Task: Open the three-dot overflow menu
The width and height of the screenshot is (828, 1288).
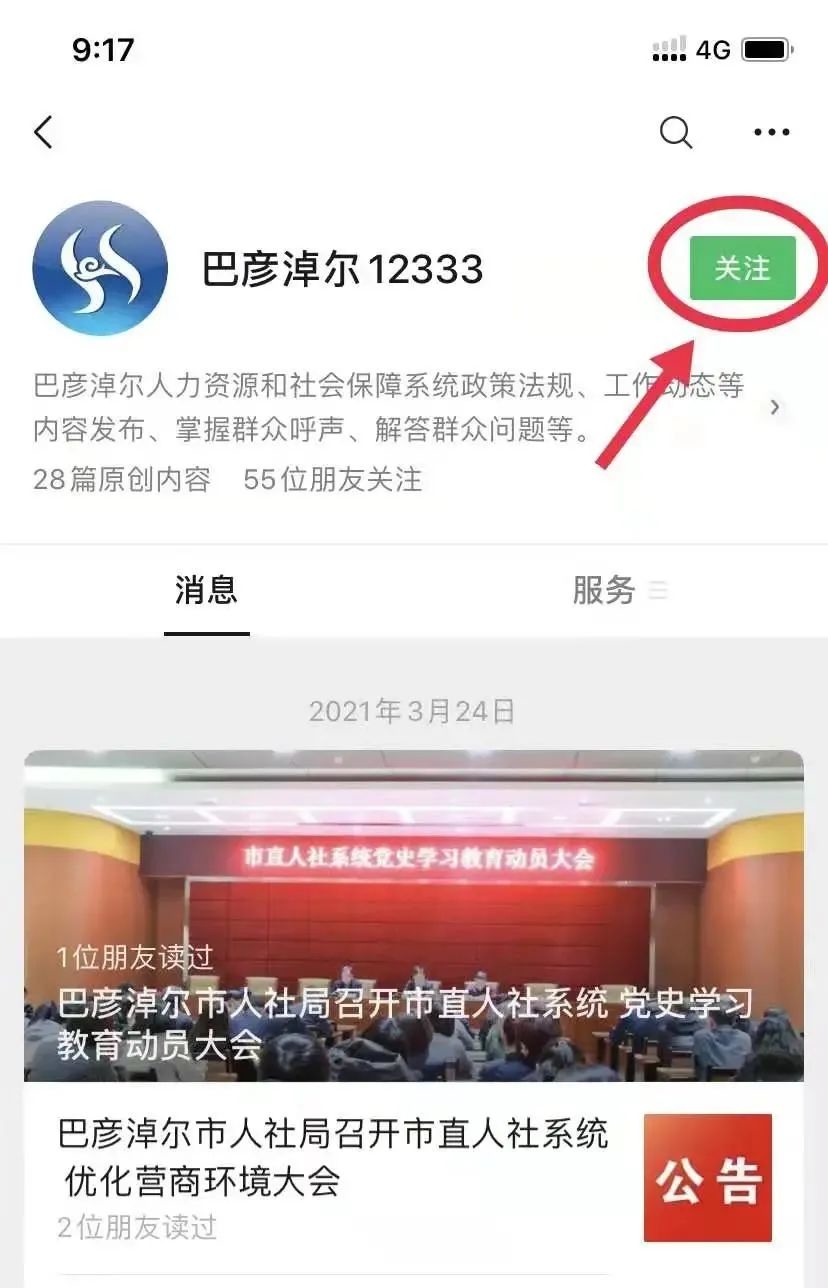Action: pyautogui.click(x=771, y=132)
